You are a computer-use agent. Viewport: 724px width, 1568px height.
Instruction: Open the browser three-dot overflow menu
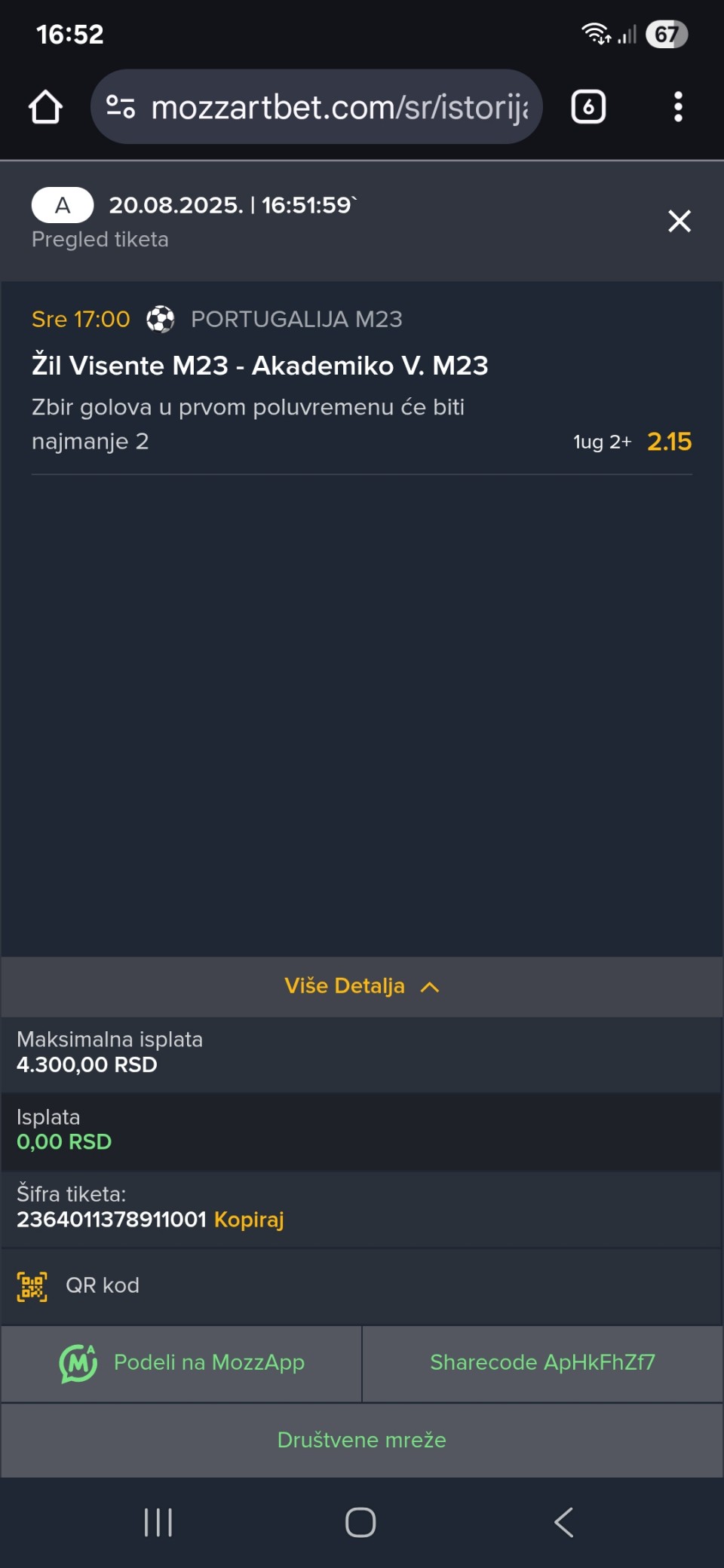point(678,107)
